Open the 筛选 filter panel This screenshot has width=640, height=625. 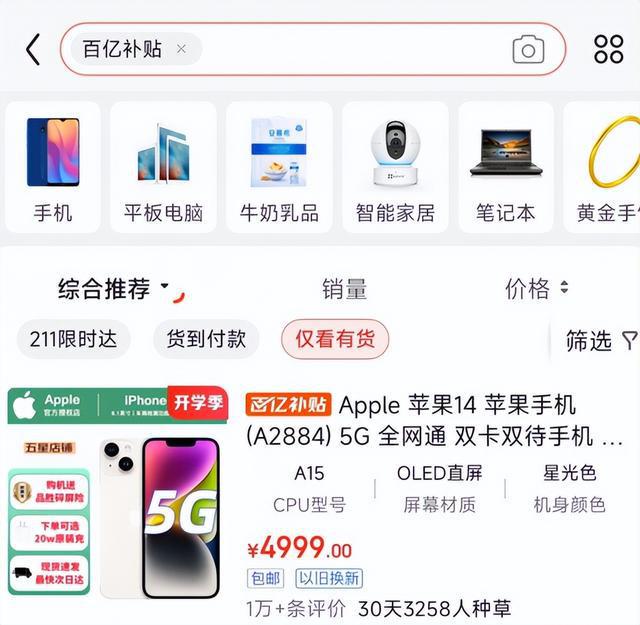pos(599,341)
